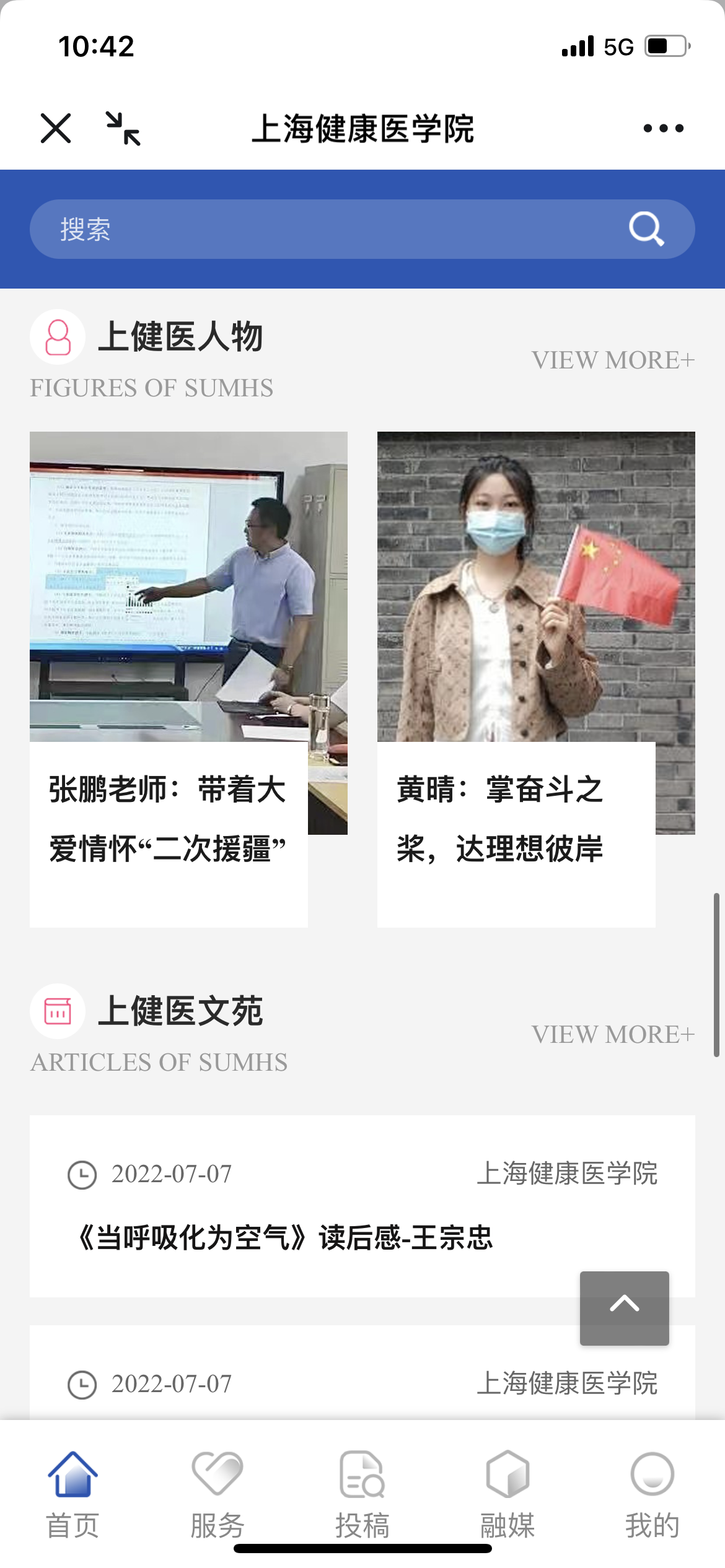Image resolution: width=725 pixels, height=1568 pixels.
Task: Select the 我的 tab
Action: (652, 1495)
